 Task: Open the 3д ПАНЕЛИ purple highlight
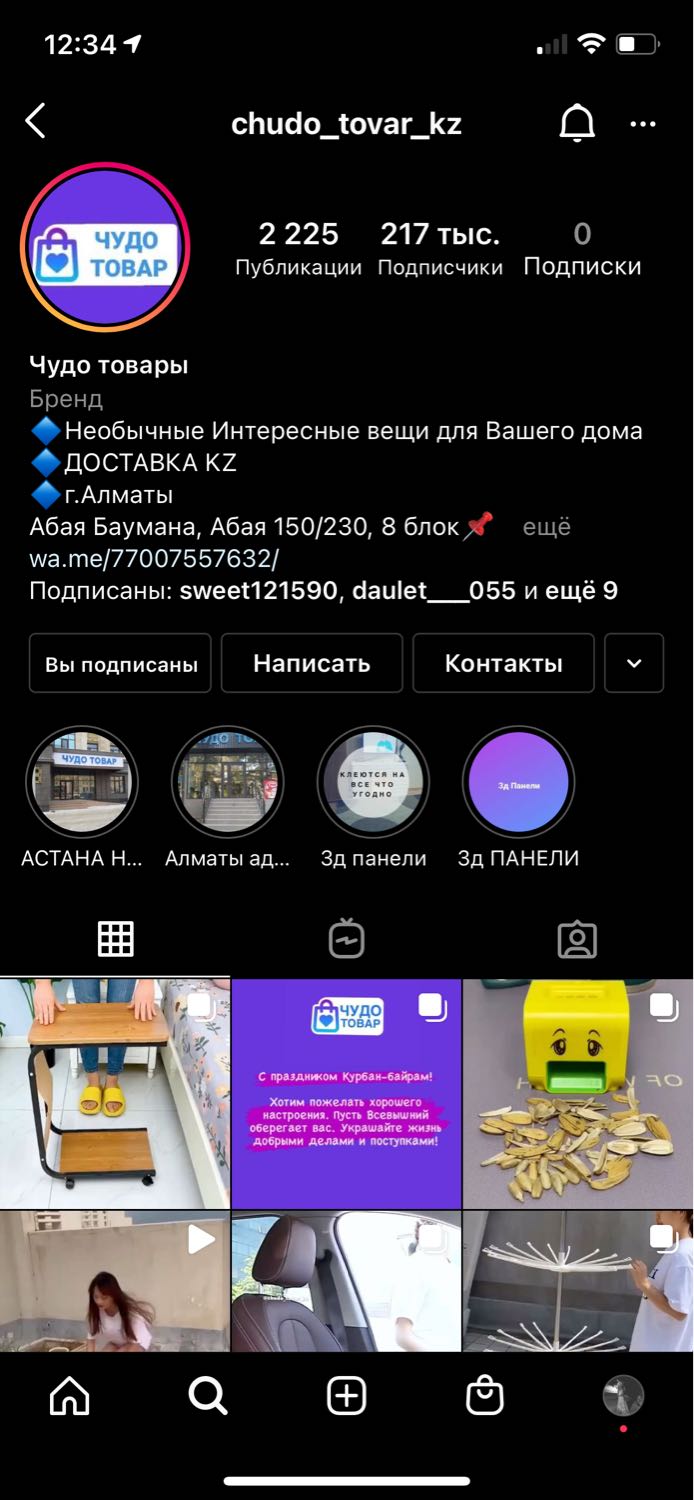[519, 782]
